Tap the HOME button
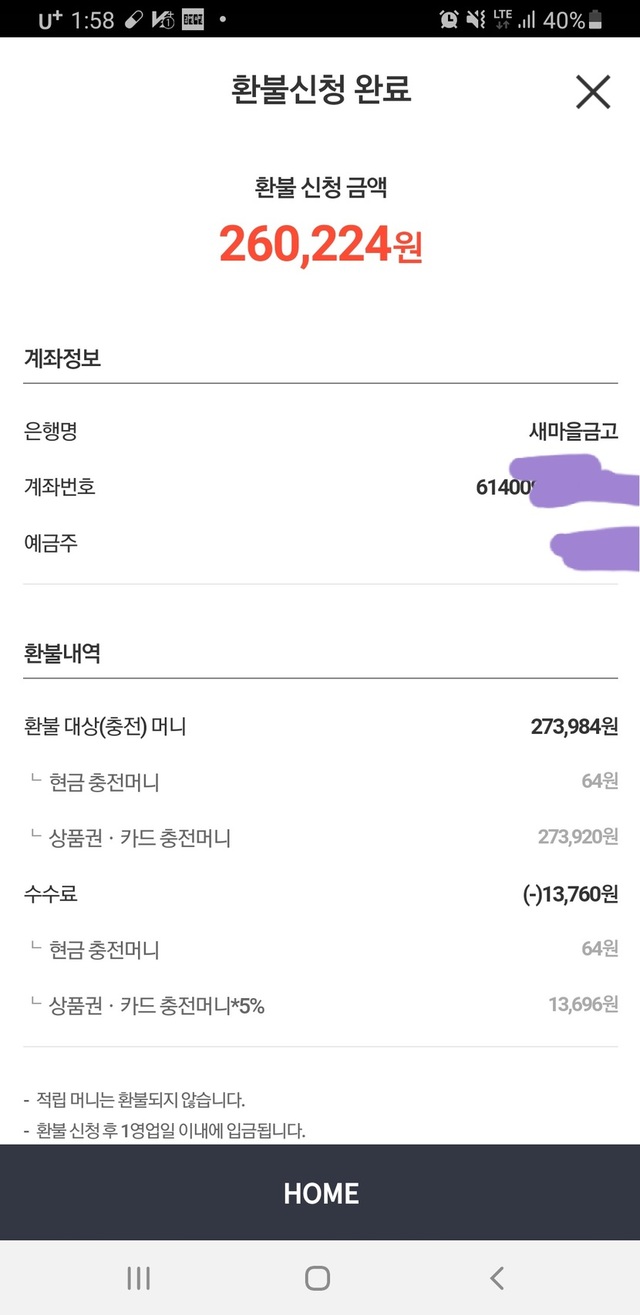 [x=320, y=1193]
